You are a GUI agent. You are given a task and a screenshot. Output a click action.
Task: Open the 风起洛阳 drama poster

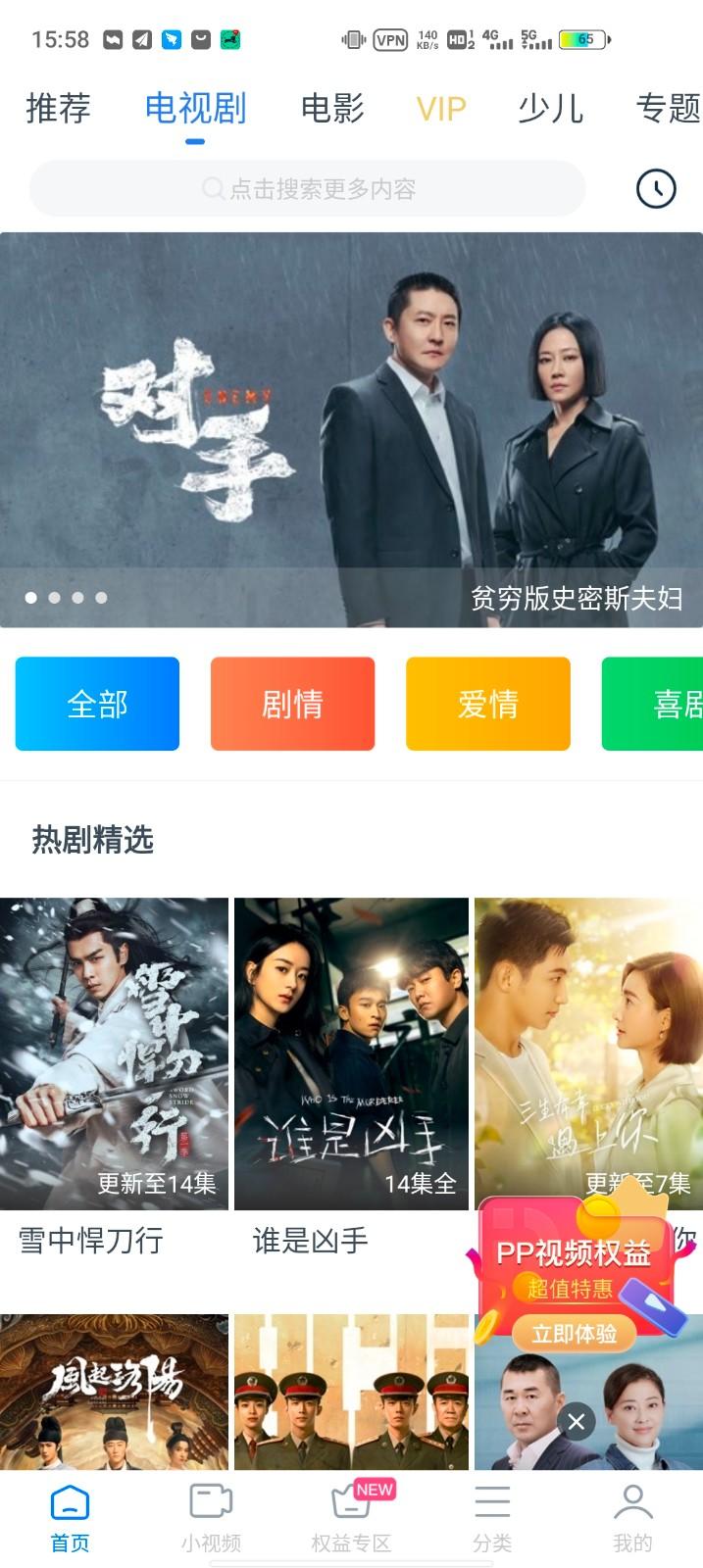tap(114, 1392)
